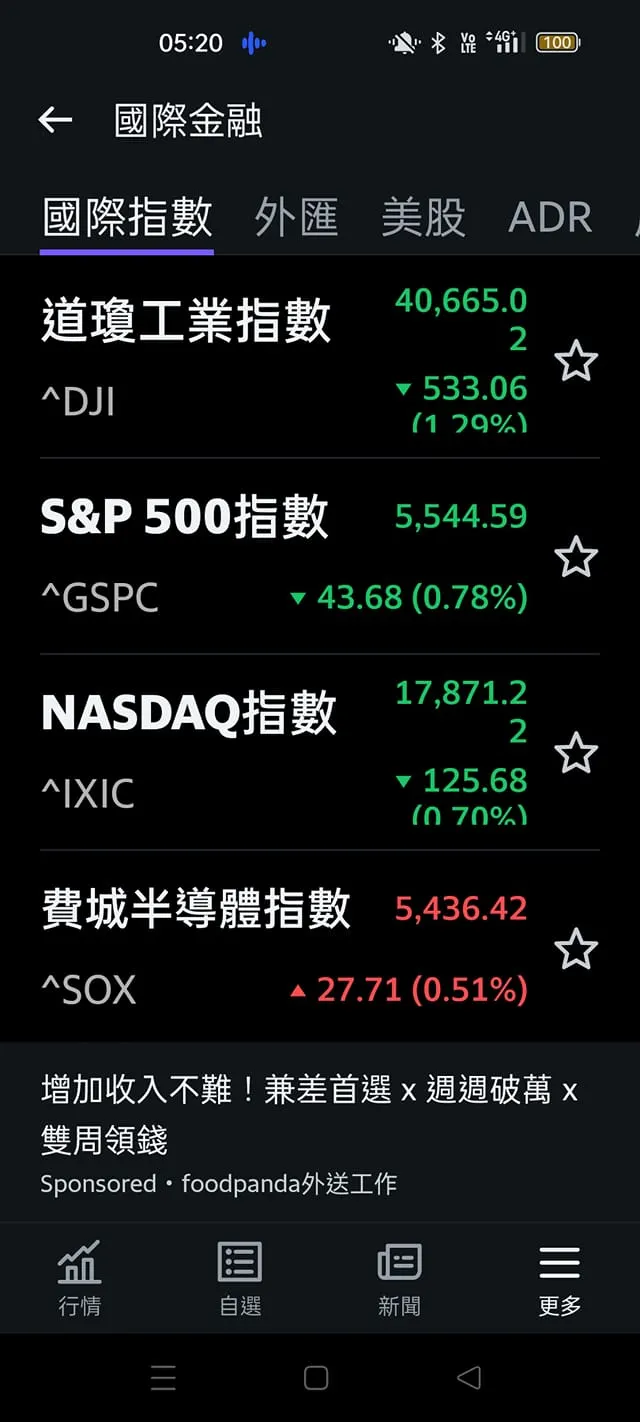Open the 自選 watchlist section
The image size is (640, 1422).
click(240, 1278)
